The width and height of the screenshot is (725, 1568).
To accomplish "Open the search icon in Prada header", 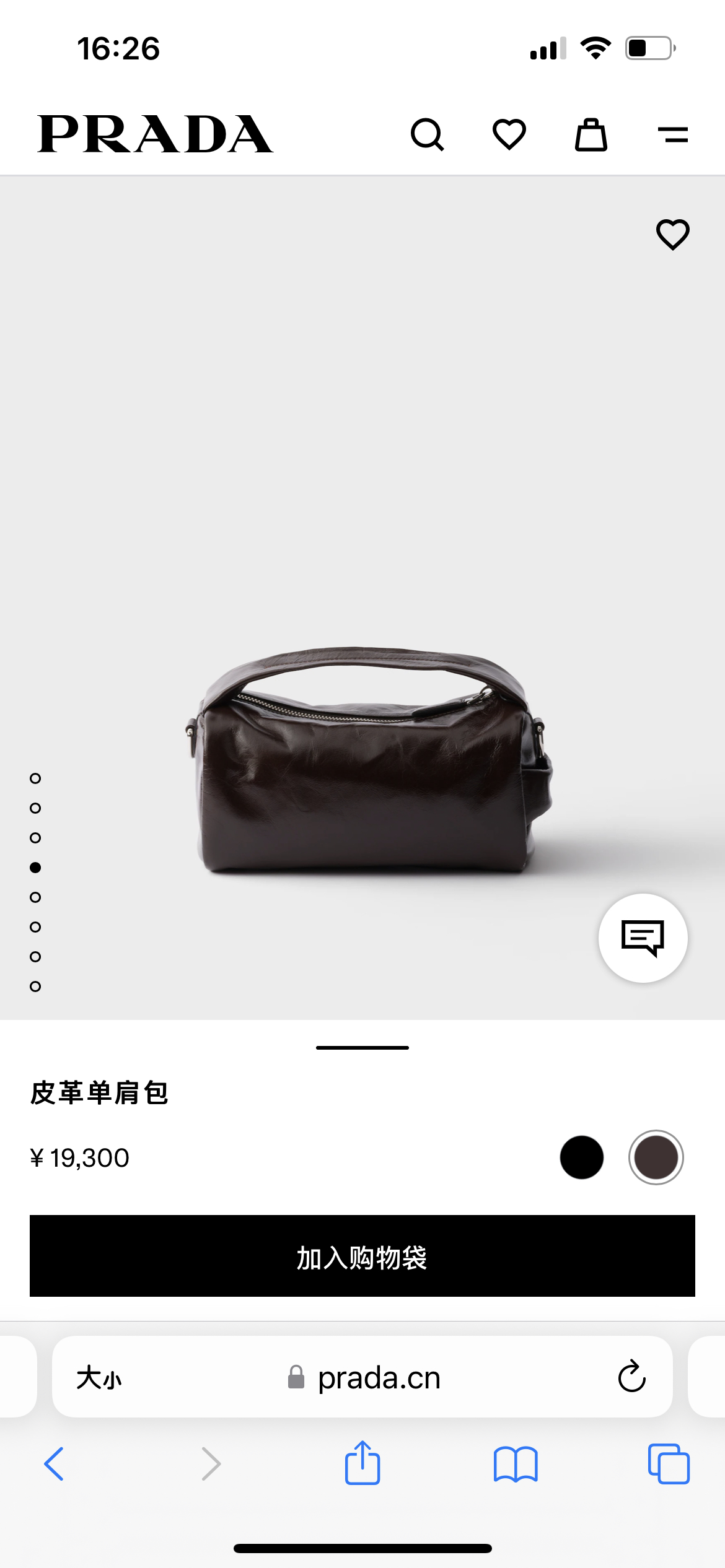I will pos(427,134).
